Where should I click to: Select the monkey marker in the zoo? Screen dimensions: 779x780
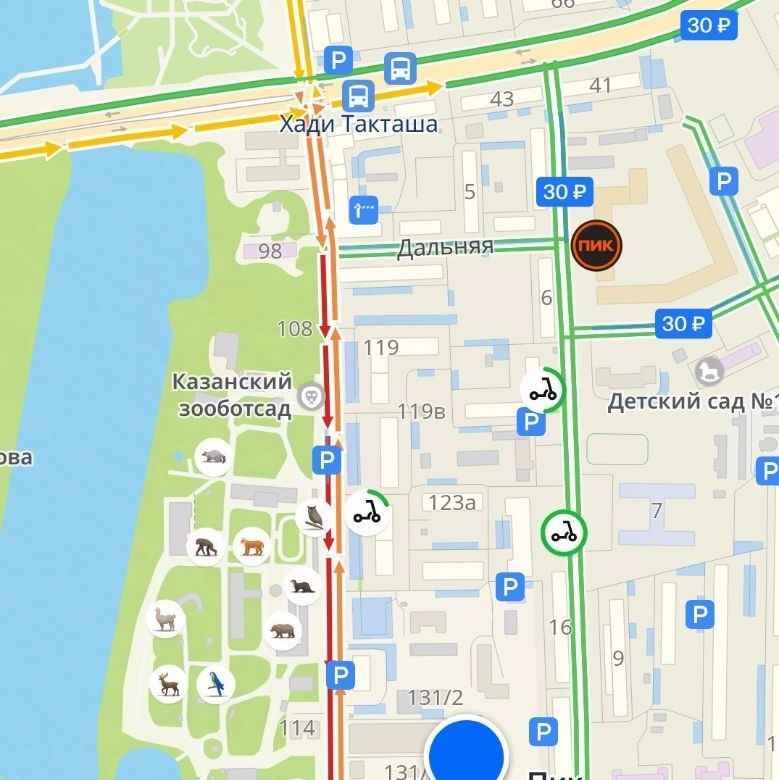[x=204, y=546]
